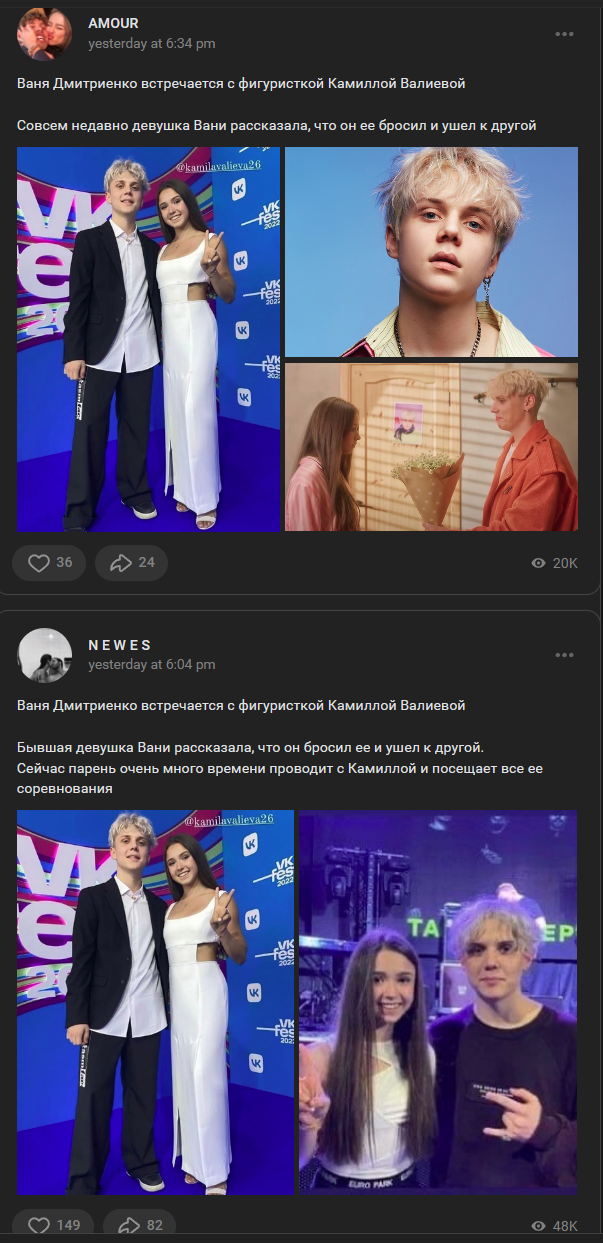Image resolution: width=603 pixels, height=1243 pixels.
Task: Open the AMOUR community profile picture
Action: pyautogui.click(x=44, y=34)
